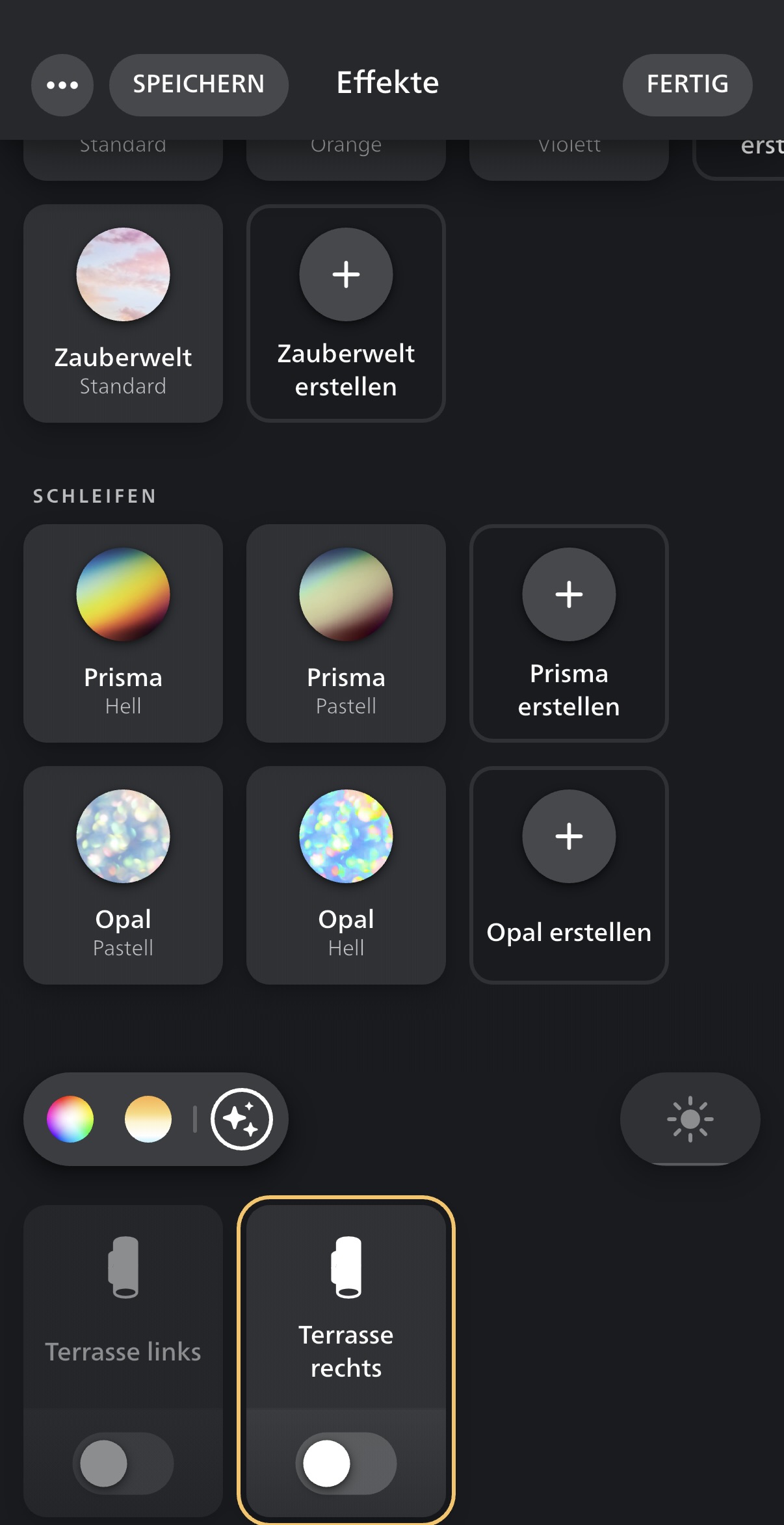The height and width of the screenshot is (1525, 784).
Task: Choose the Prisma Pastell loop
Action: (346, 633)
